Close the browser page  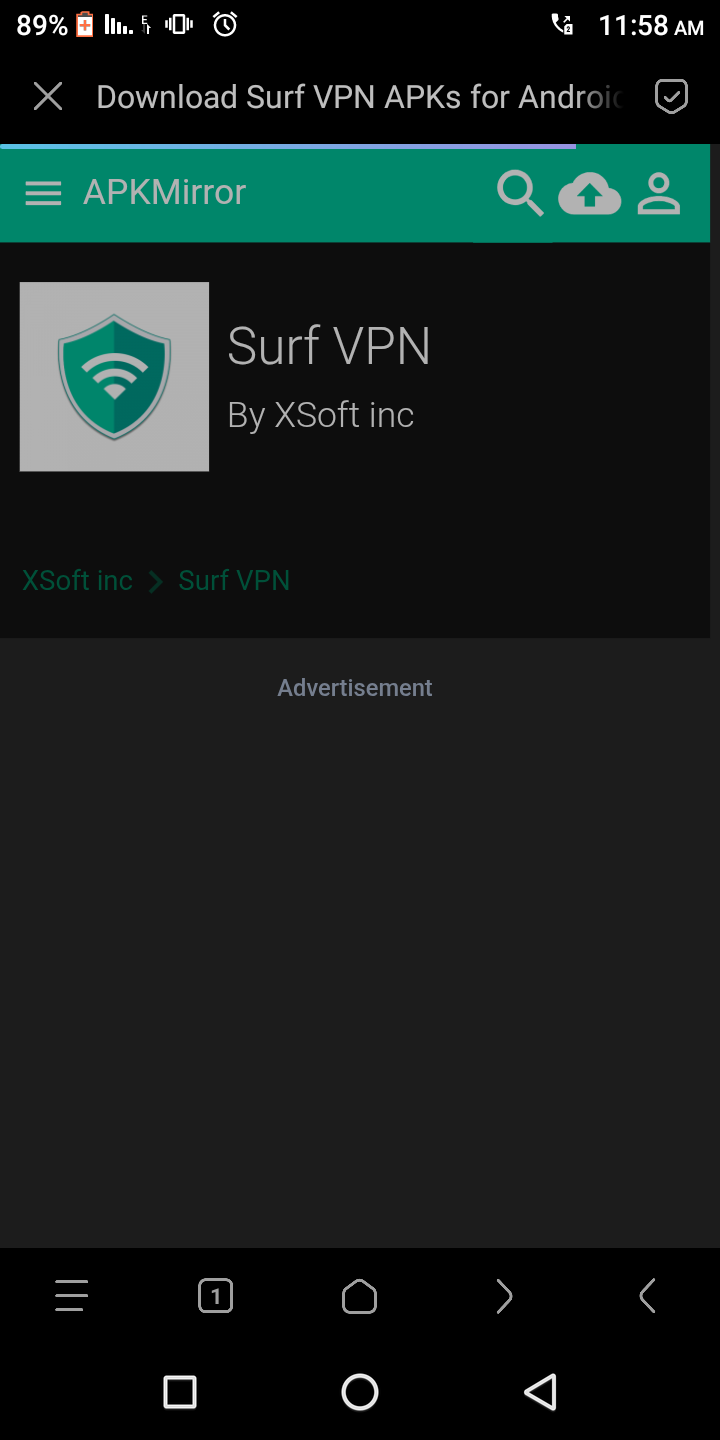[x=48, y=97]
